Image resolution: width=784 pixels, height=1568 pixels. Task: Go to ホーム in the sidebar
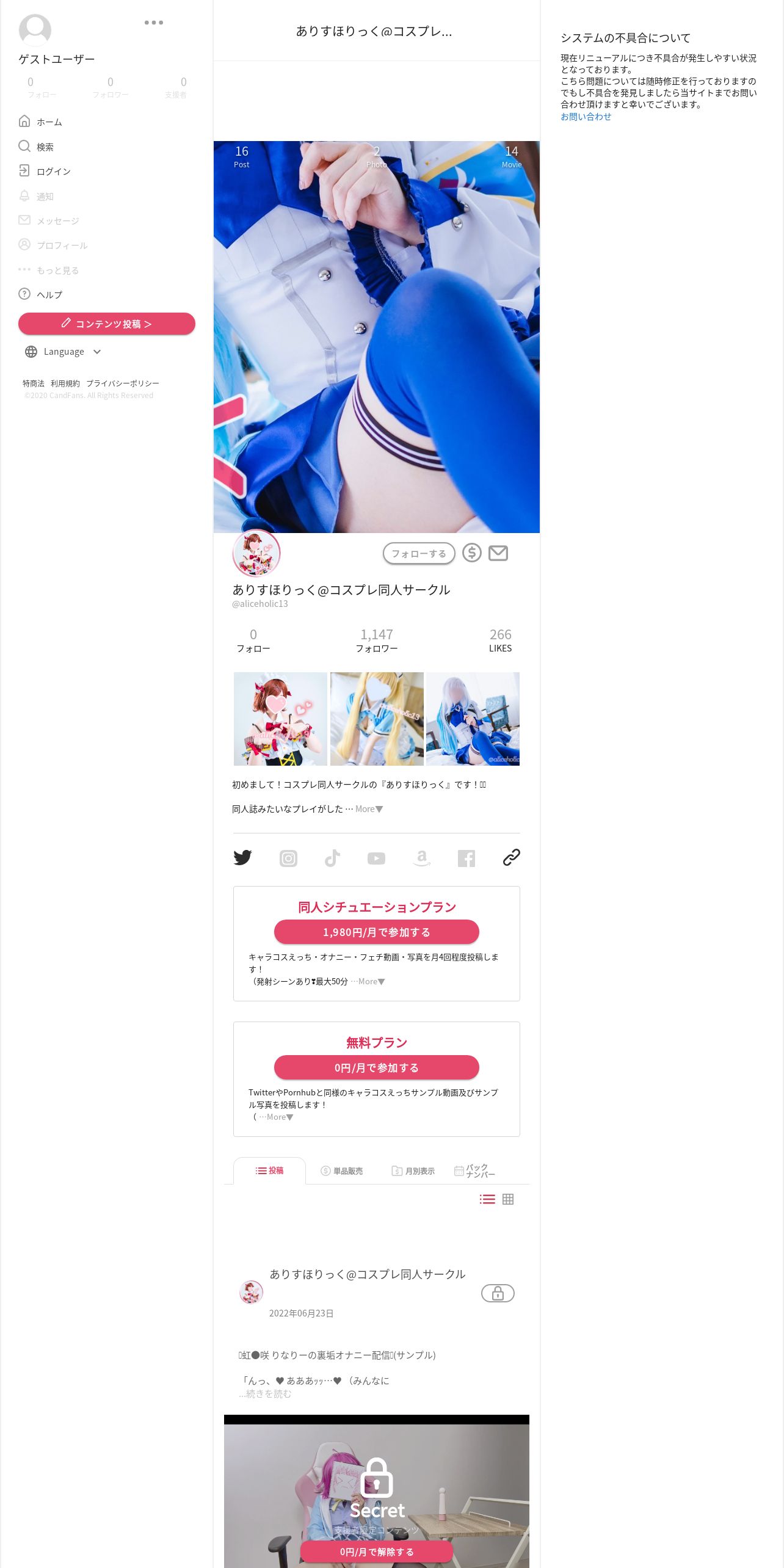coord(40,122)
